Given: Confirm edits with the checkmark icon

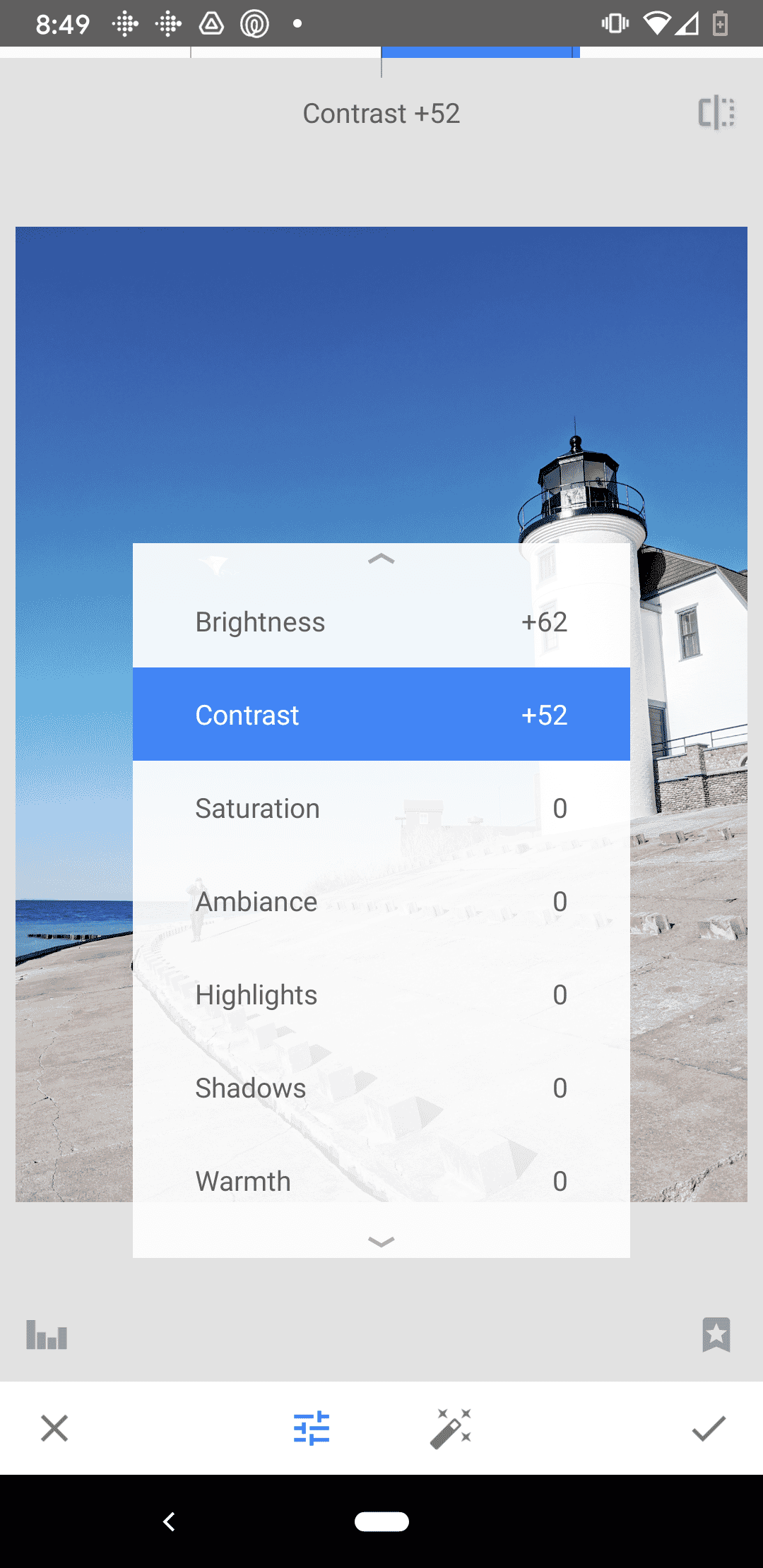Looking at the screenshot, I should [708, 1427].
